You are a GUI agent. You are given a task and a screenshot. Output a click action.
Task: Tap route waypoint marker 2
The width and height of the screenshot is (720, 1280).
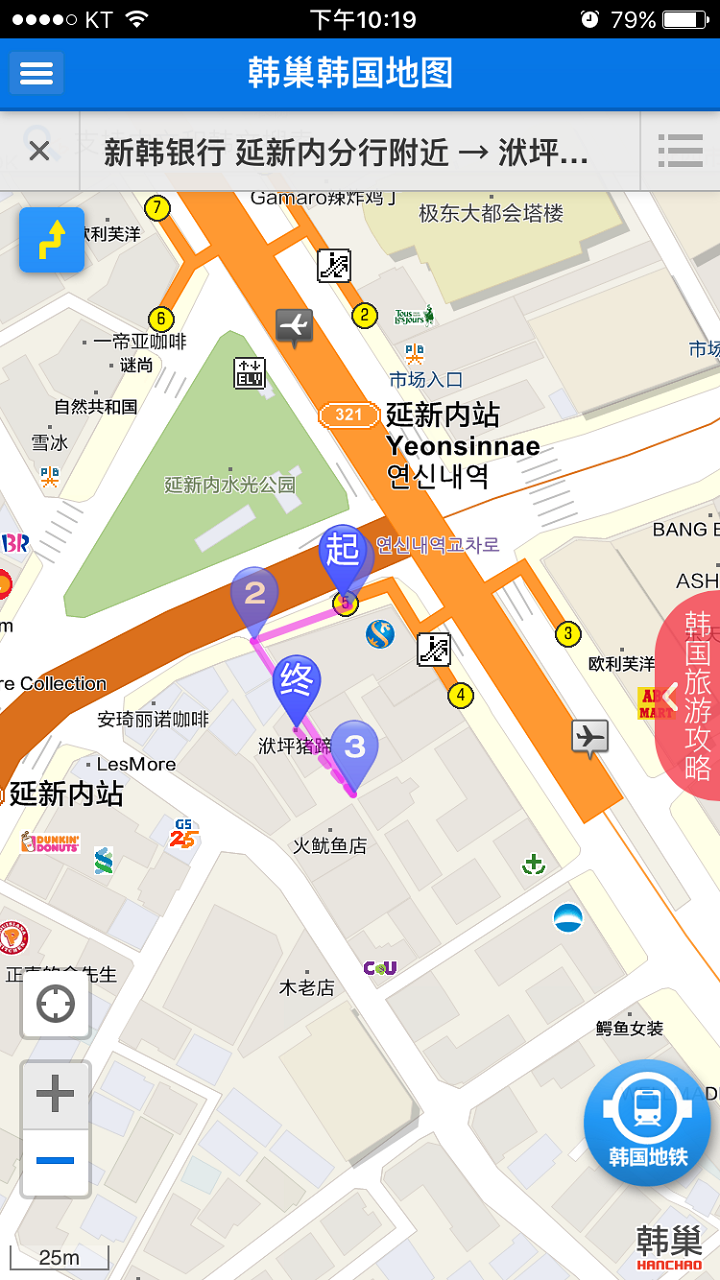[x=254, y=594]
